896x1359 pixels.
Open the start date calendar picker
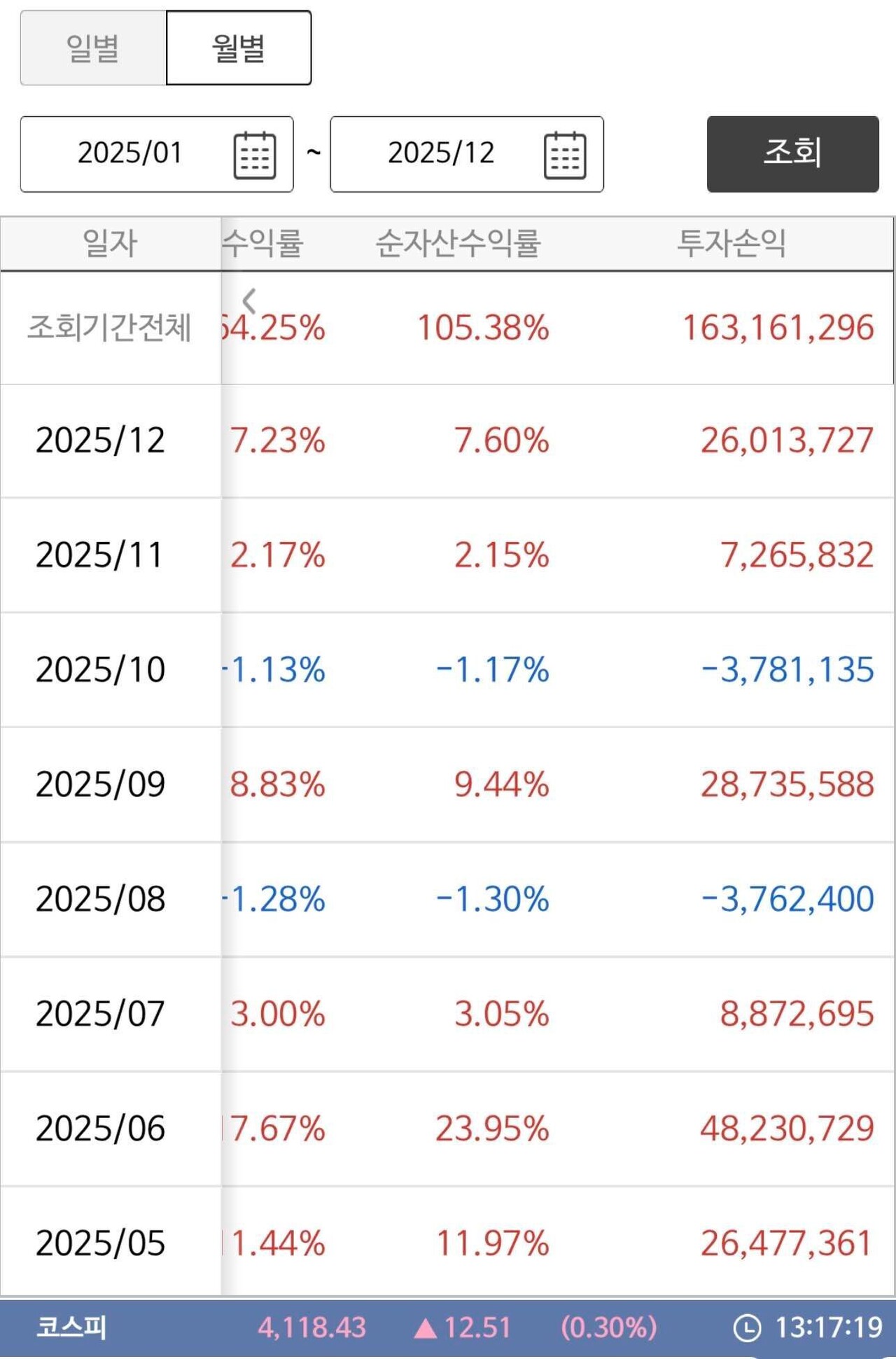click(256, 155)
